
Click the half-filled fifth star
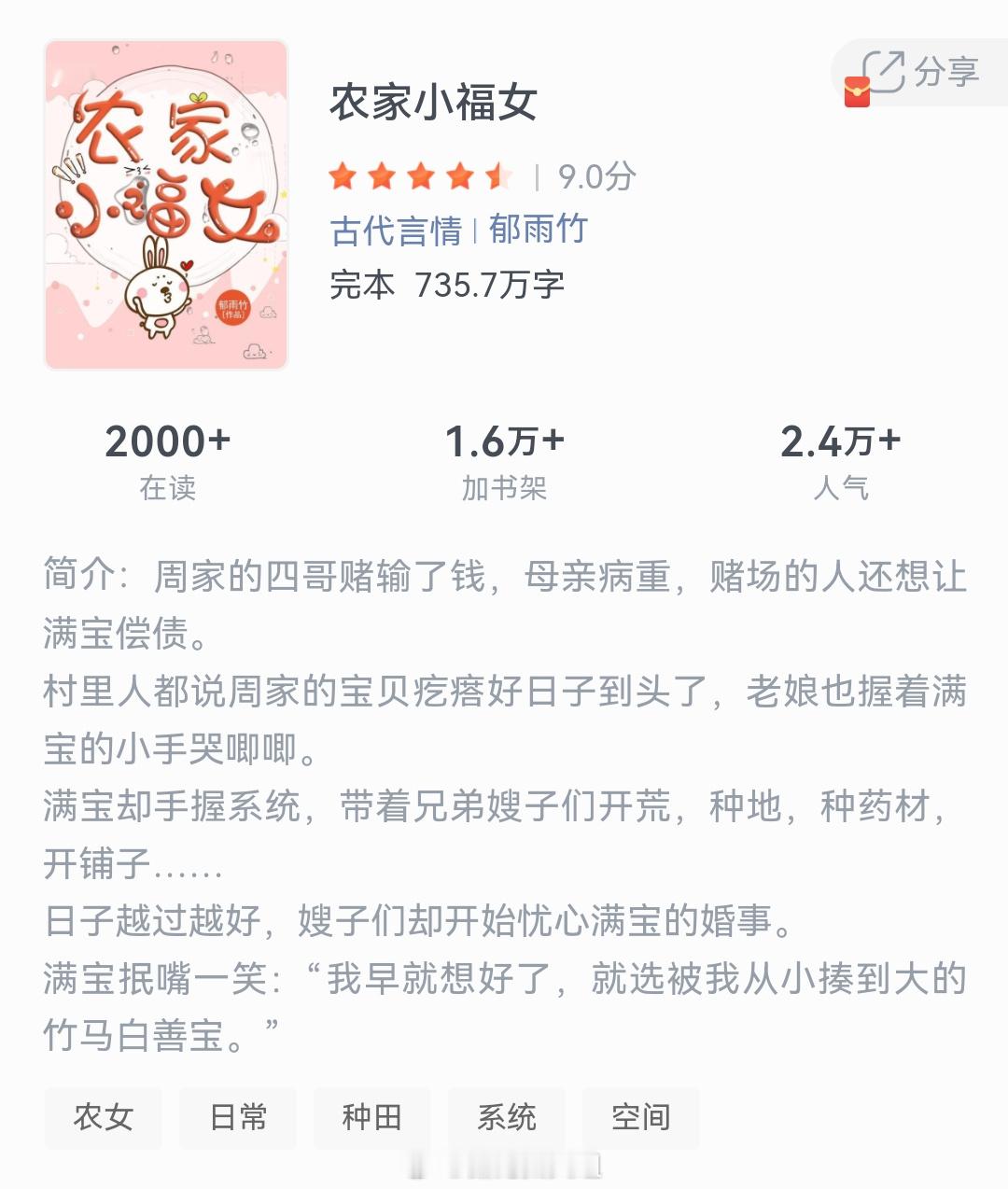pyautogui.click(x=499, y=175)
